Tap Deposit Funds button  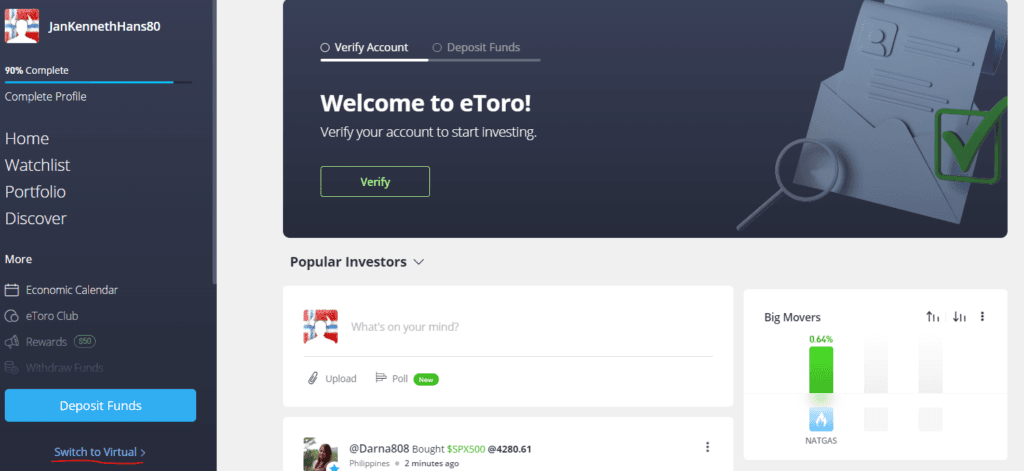pos(100,406)
